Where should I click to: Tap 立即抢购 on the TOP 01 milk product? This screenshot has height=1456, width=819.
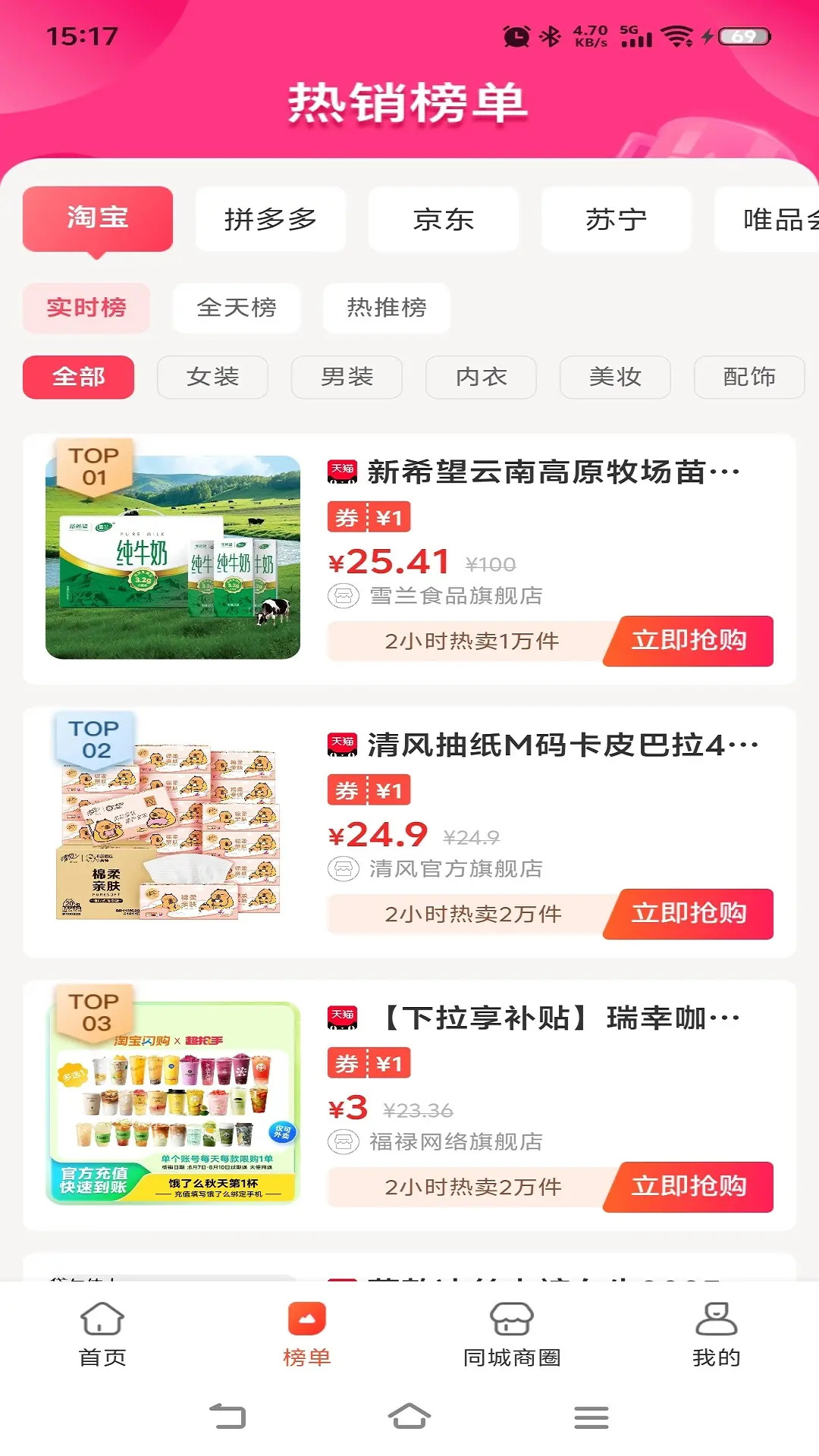pyautogui.click(x=689, y=641)
